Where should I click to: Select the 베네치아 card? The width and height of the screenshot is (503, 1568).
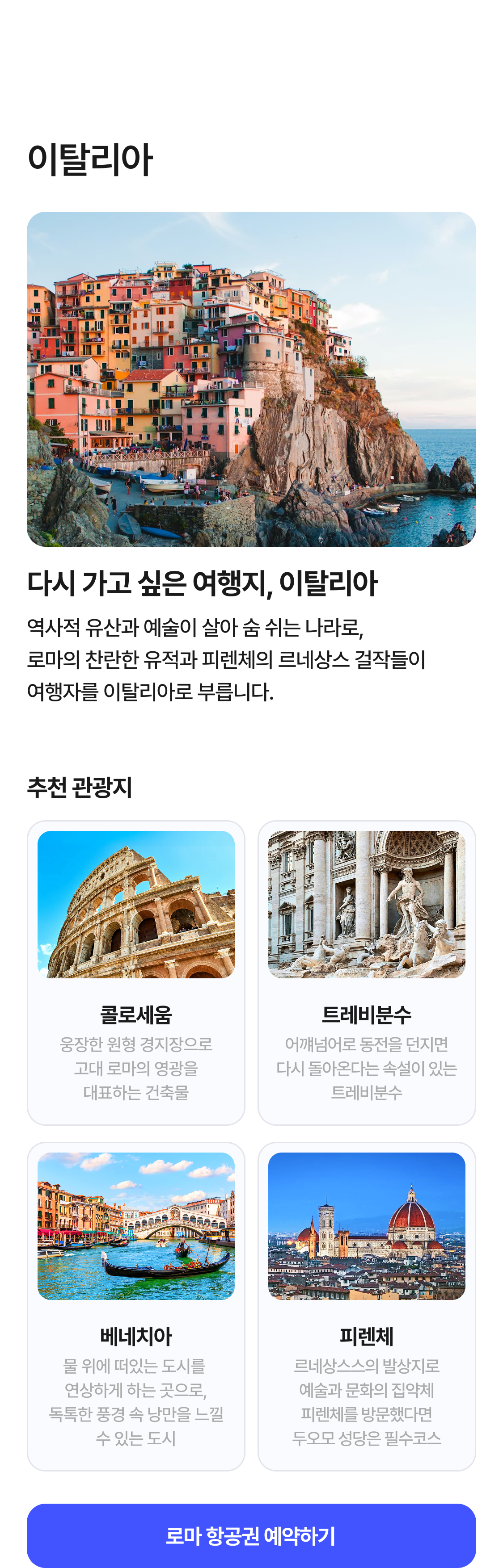136,1306
